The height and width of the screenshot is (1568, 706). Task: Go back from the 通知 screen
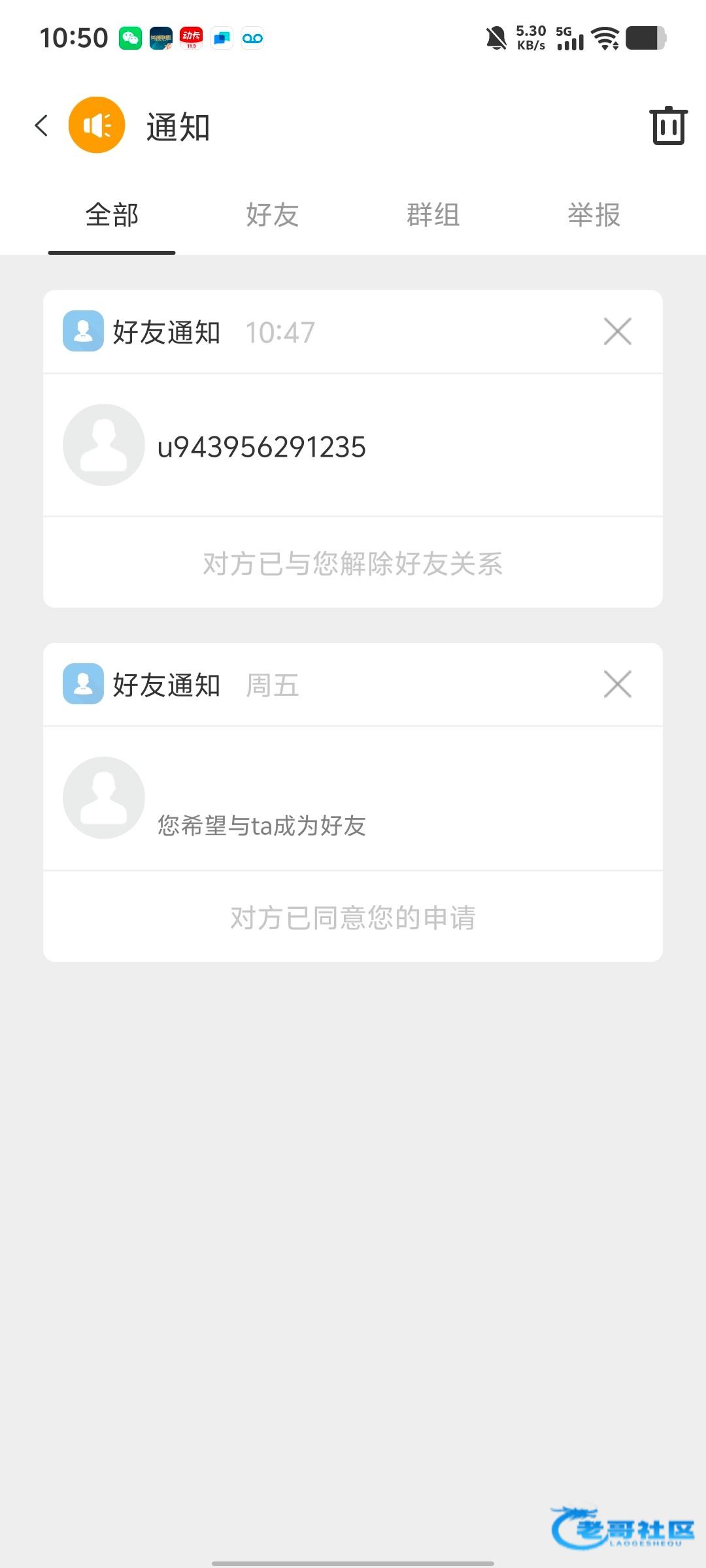point(41,125)
